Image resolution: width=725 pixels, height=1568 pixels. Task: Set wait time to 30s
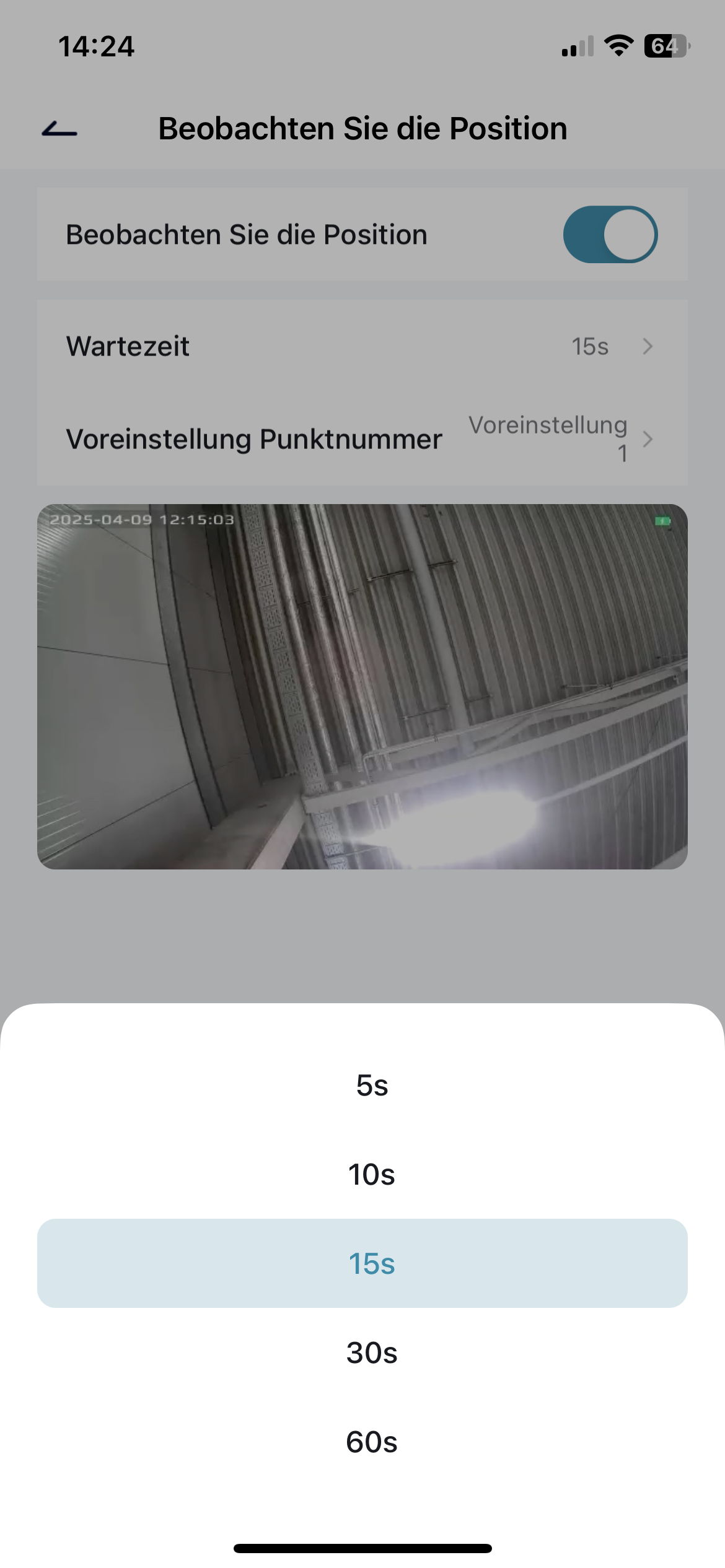372,1353
